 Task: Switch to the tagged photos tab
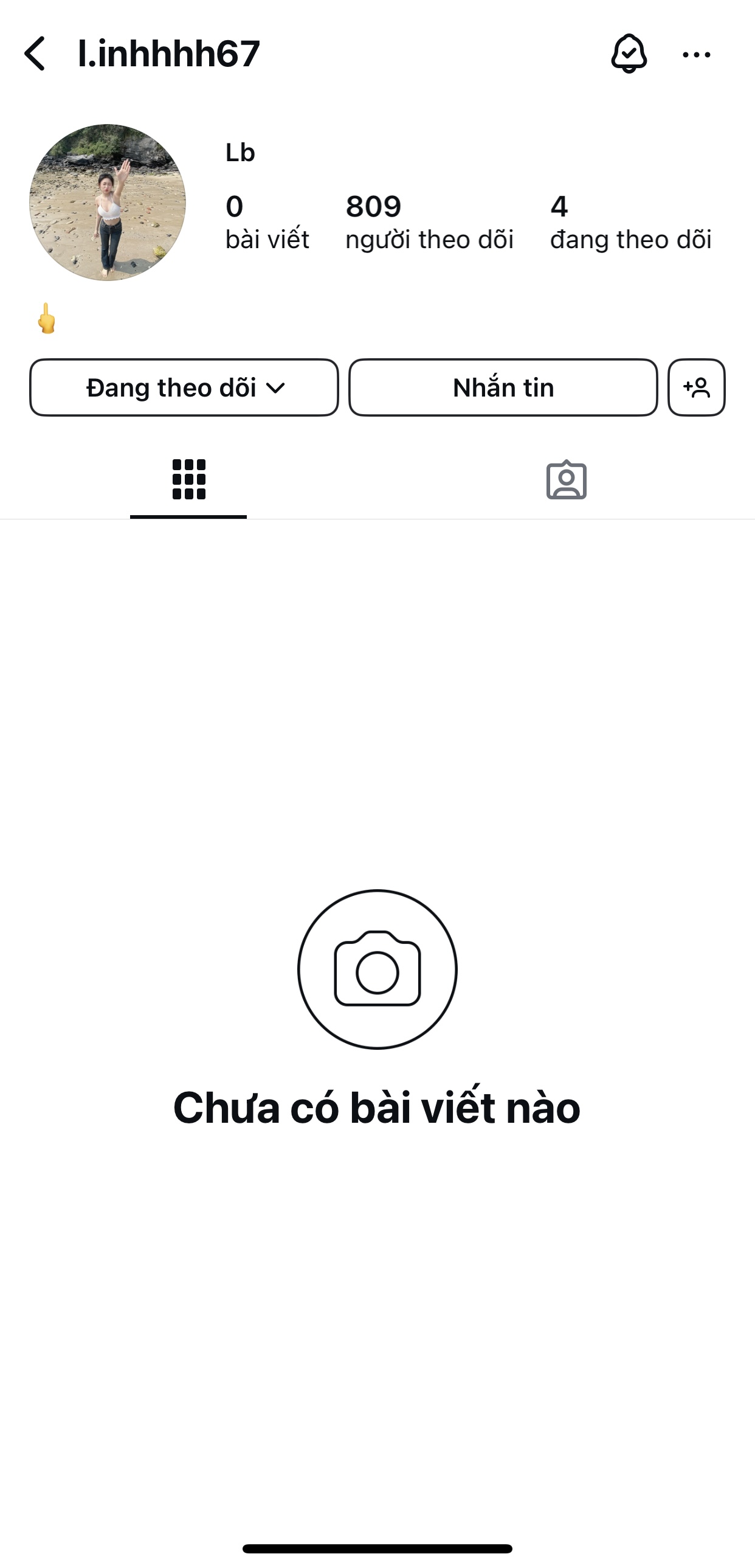(x=566, y=480)
